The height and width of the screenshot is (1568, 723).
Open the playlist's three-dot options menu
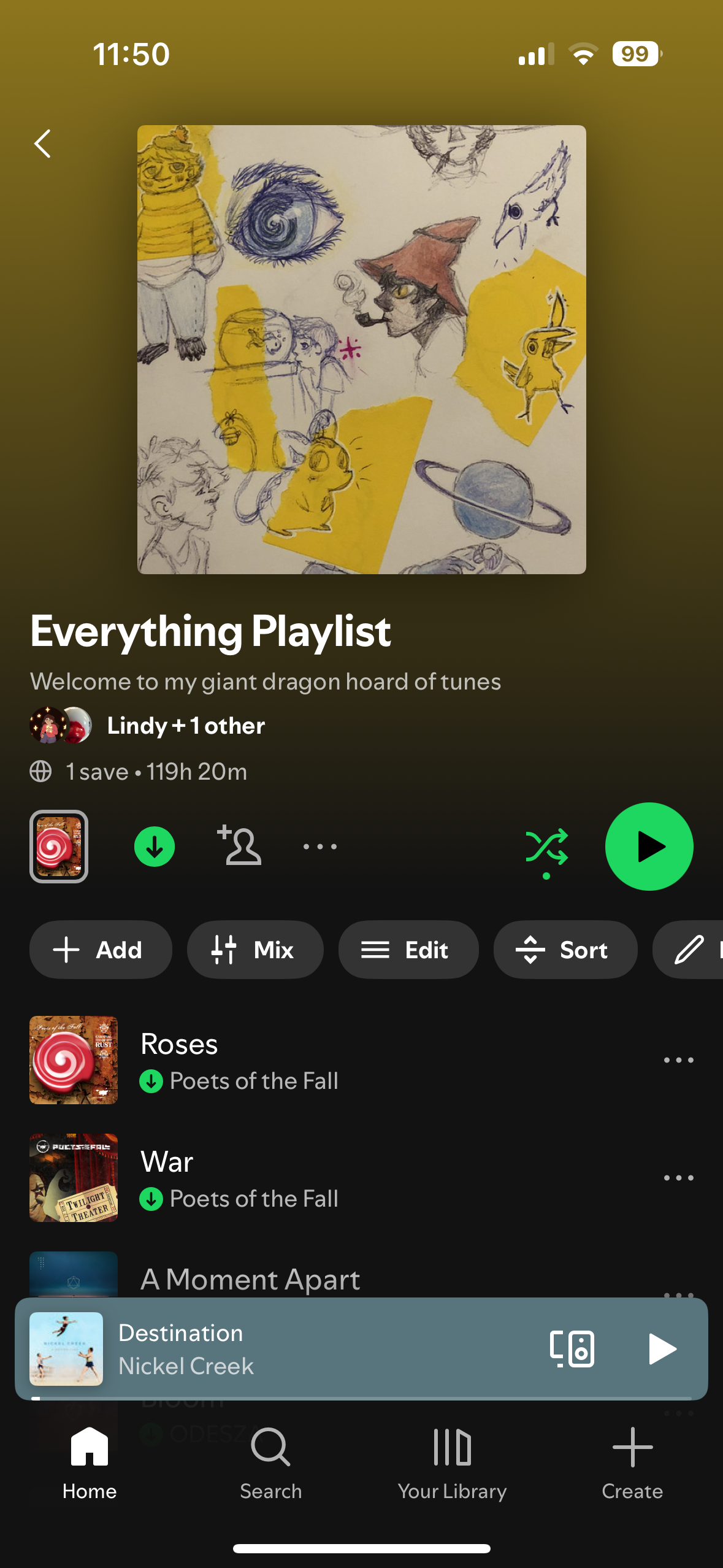320,847
